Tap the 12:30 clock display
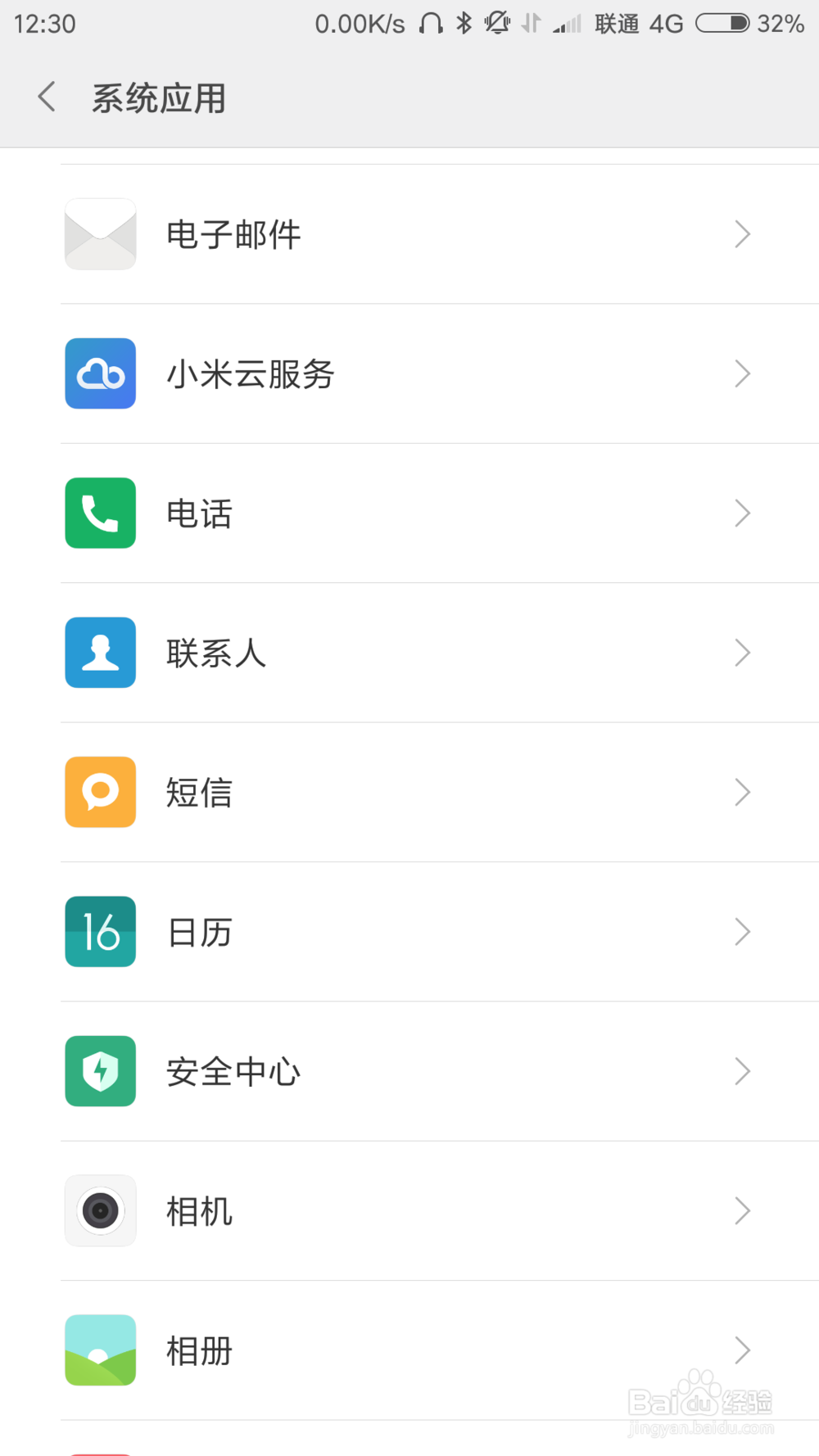The width and height of the screenshot is (819, 1456). [x=44, y=24]
